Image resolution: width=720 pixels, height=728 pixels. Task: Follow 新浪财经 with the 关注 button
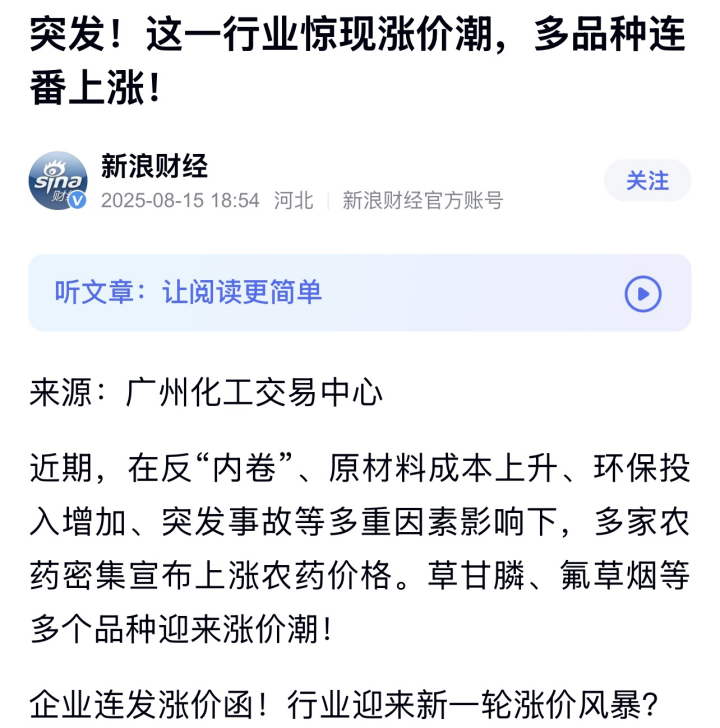(647, 181)
